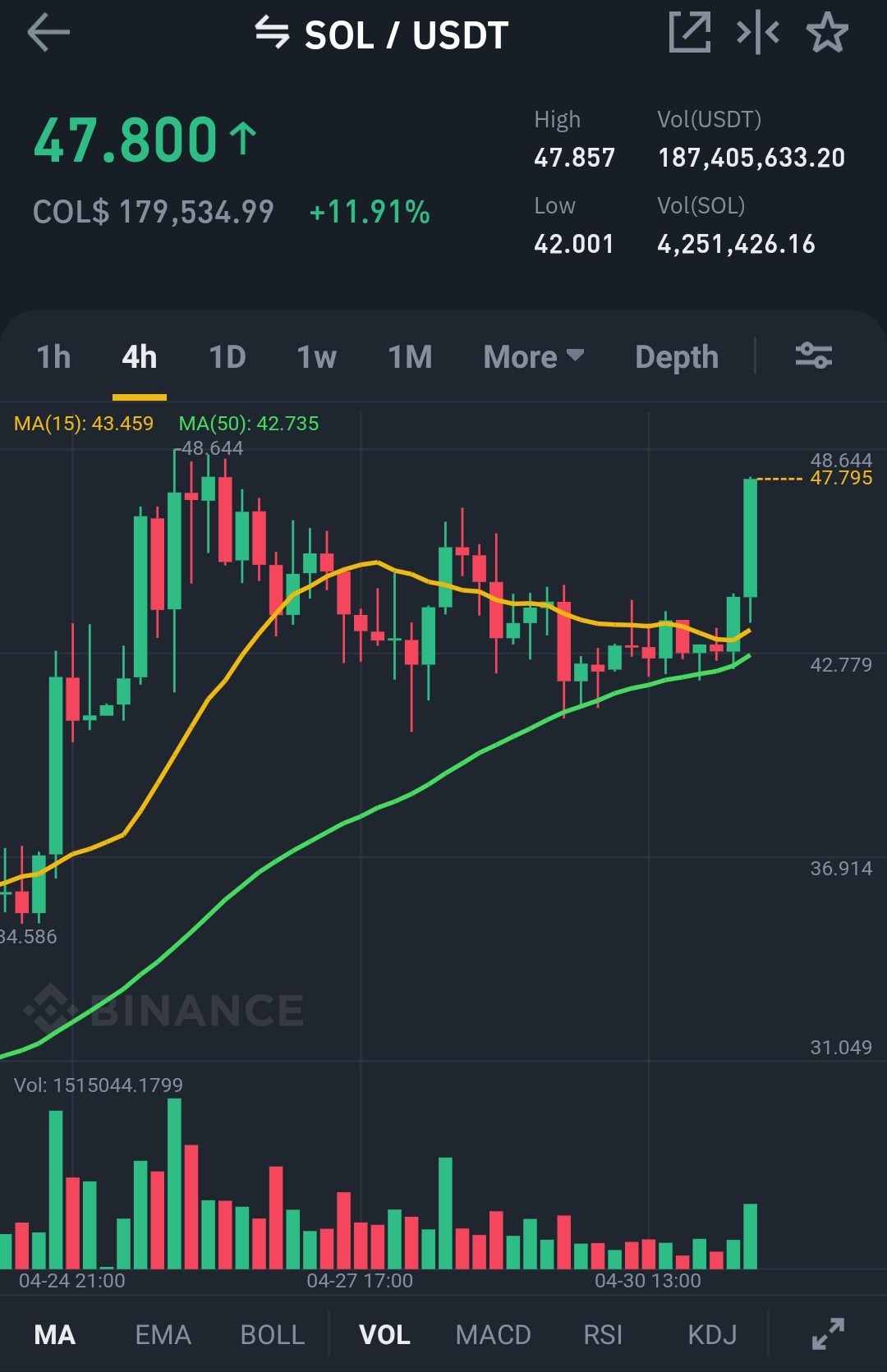Show the KDJ sub-indicator
Screen dimensions: 887x1372
(712, 1335)
